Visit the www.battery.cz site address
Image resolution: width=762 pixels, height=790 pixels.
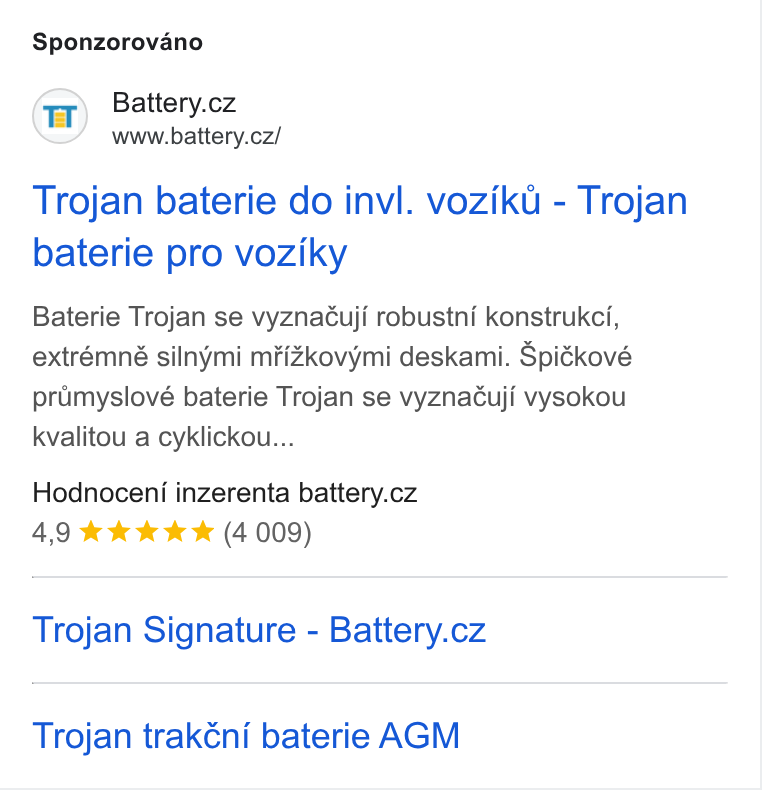[196, 137]
